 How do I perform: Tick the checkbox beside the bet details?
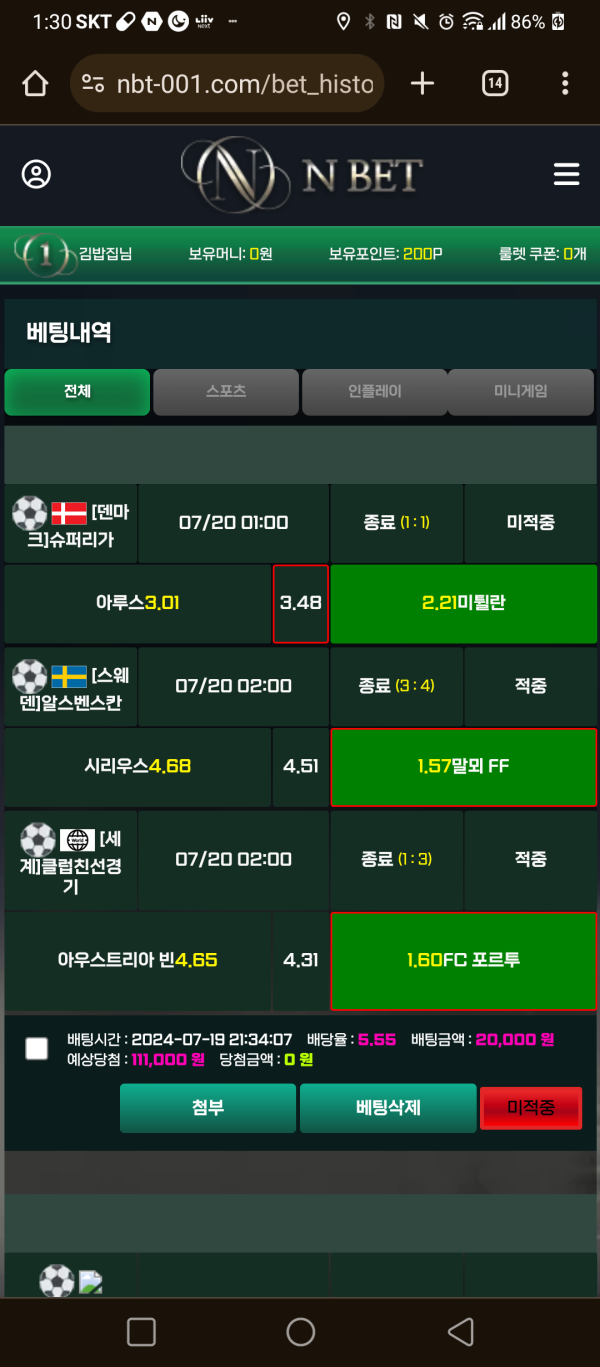37,1048
